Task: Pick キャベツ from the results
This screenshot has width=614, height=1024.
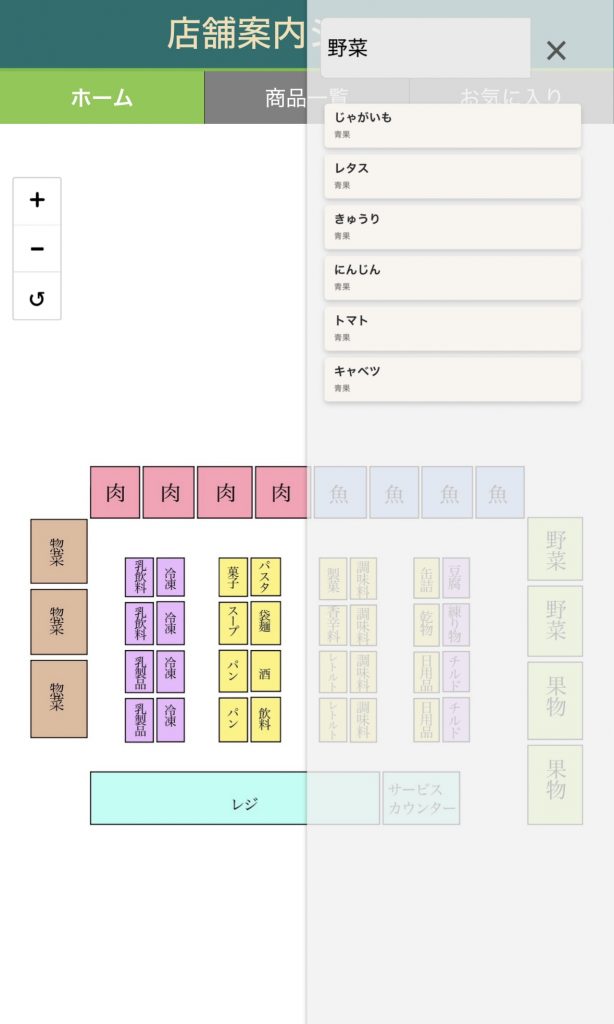Action: [452, 379]
